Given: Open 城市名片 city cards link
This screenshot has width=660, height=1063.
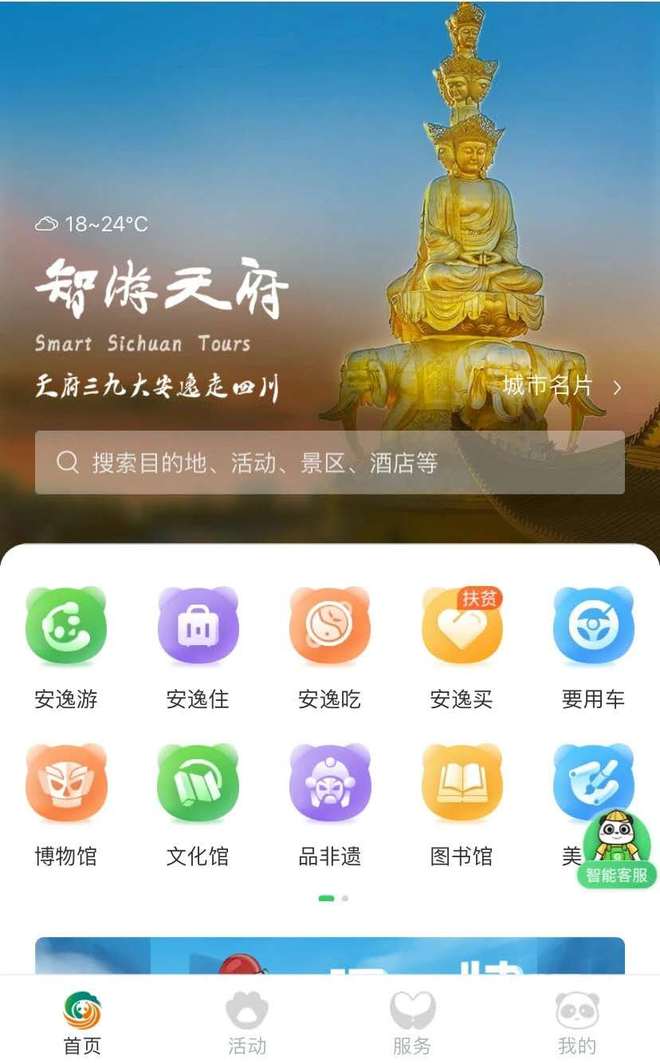Looking at the screenshot, I should [x=561, y=386].
